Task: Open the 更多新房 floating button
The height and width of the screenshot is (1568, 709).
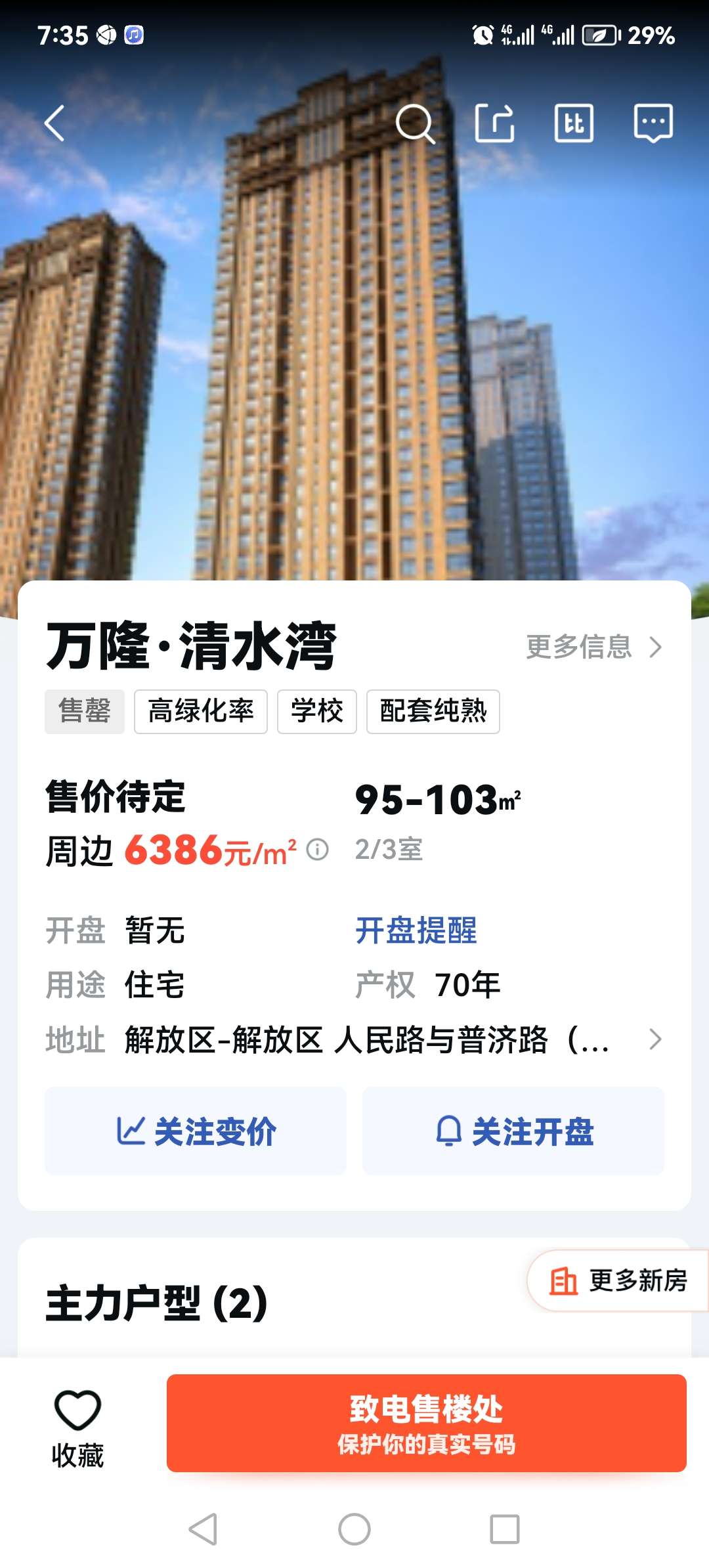Action: click(618, 1280)
